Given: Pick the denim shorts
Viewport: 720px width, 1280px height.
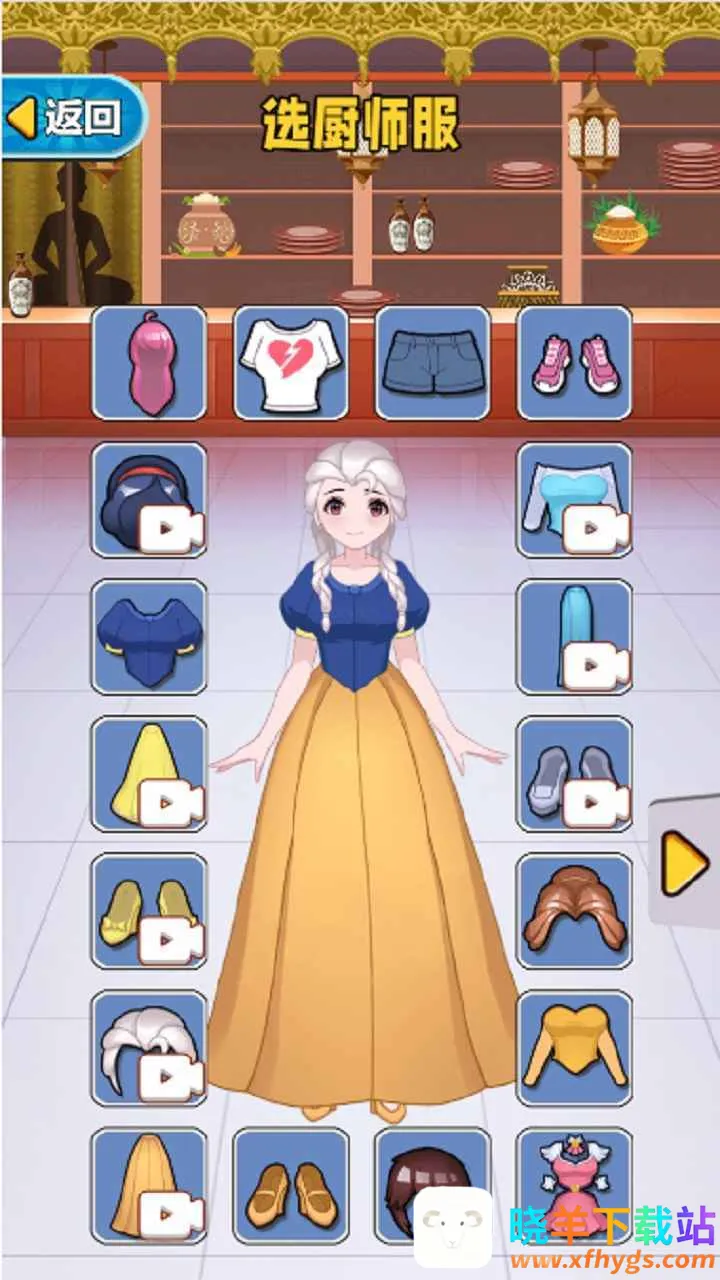Looking at the screenshot, I should (433, 362).
